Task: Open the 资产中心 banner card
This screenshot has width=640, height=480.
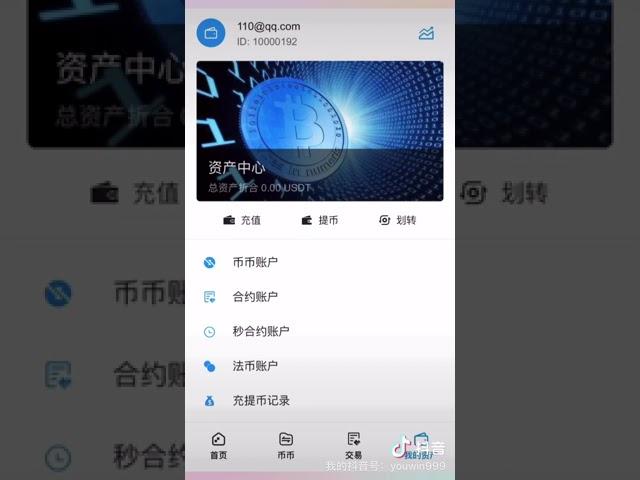Action: [x=319, y=130]
